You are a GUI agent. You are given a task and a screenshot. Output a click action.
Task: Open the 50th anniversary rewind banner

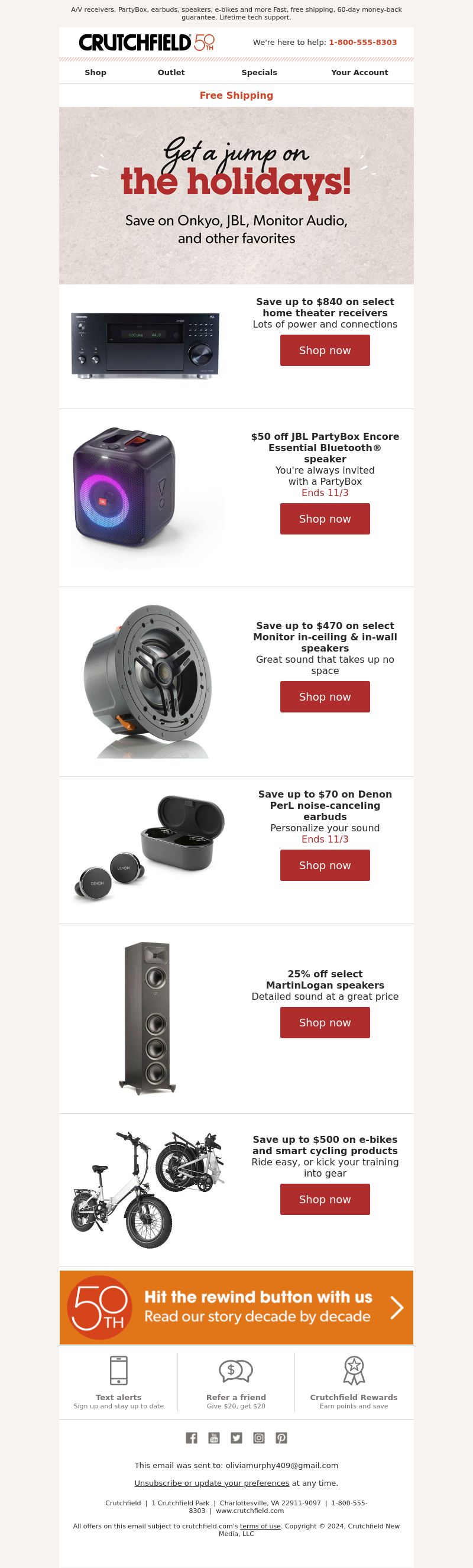point(236,1307)
